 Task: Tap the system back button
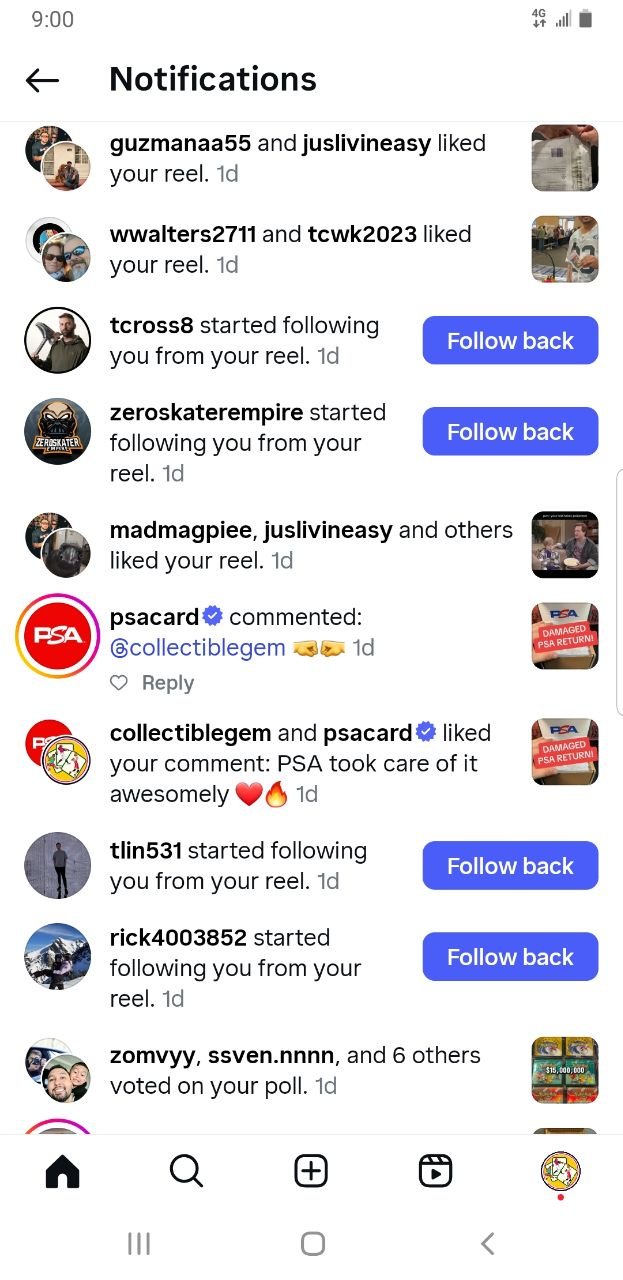pos(487,1243)
